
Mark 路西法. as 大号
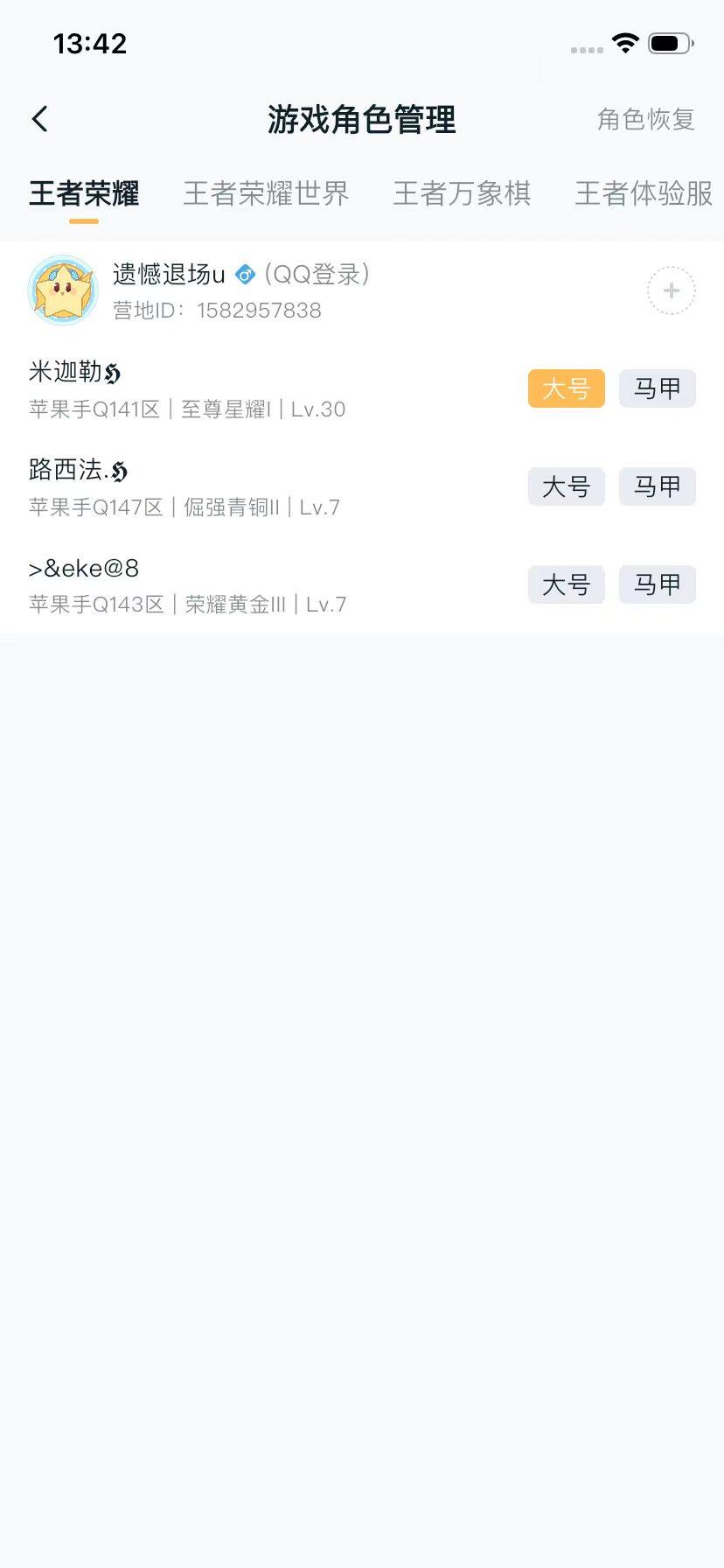pos(566,486)
